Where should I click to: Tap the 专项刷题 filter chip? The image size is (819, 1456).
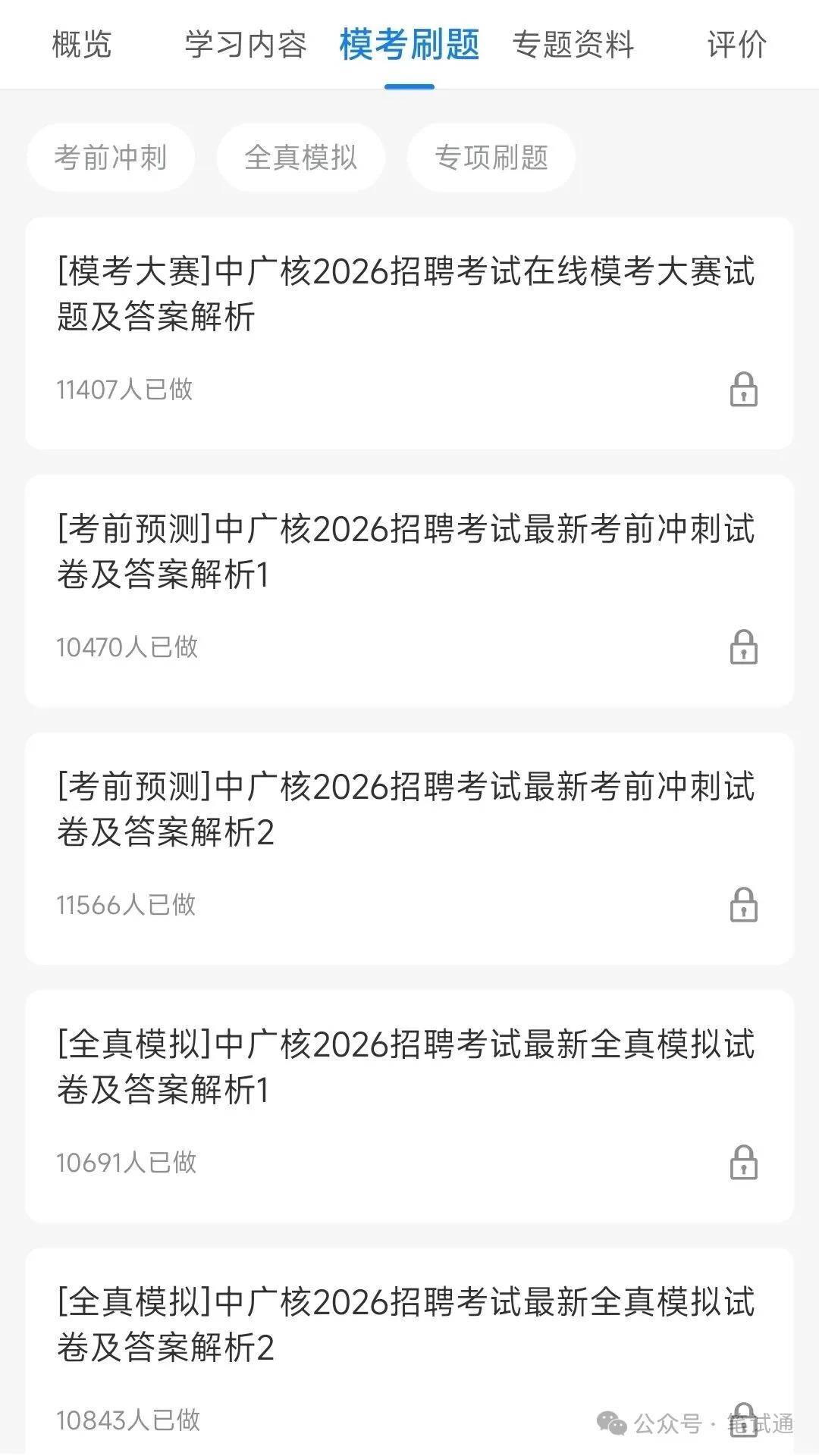tap(491, 158)
